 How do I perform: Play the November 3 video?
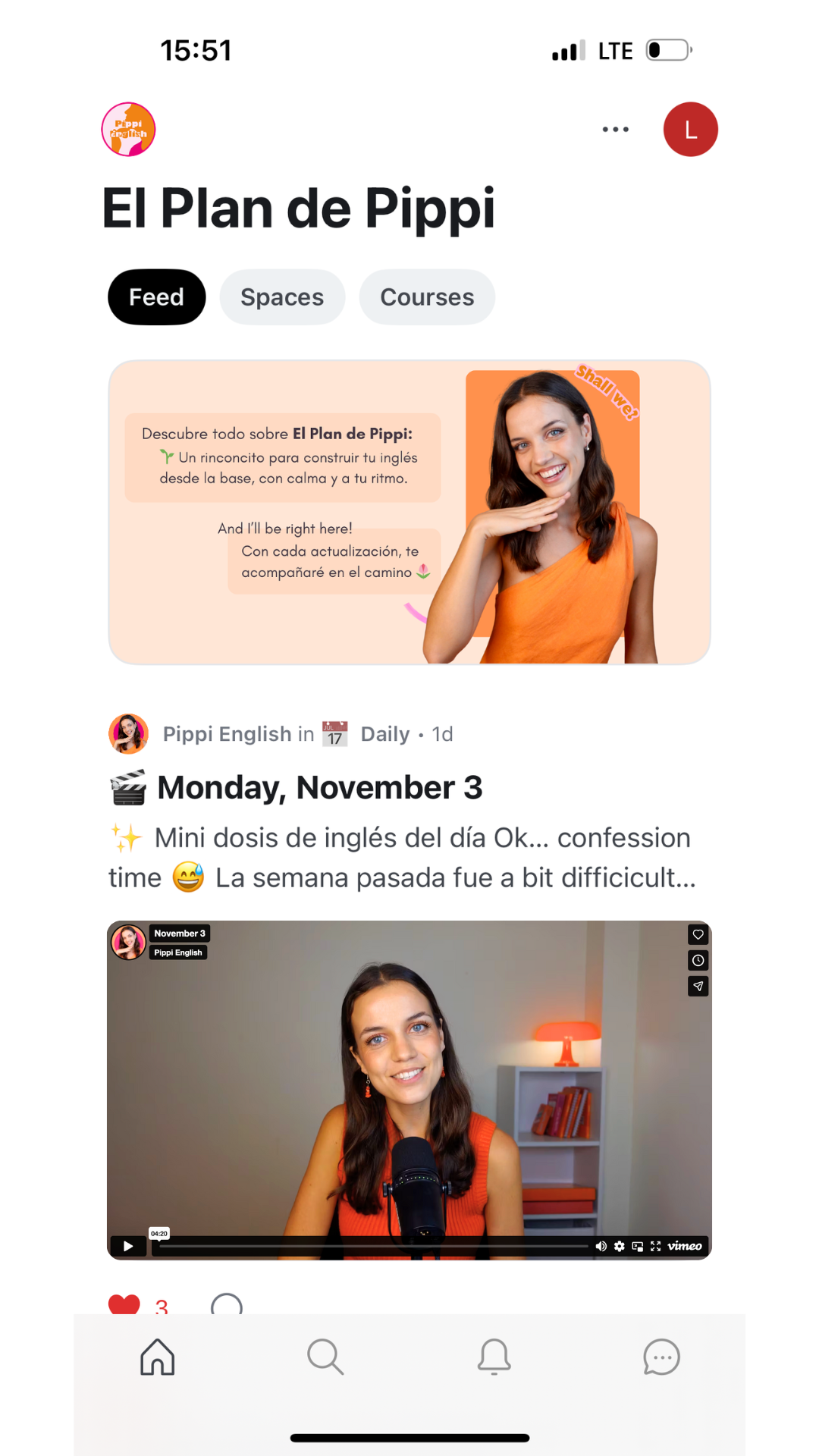pyautogui.click(x=128, y=1246)
